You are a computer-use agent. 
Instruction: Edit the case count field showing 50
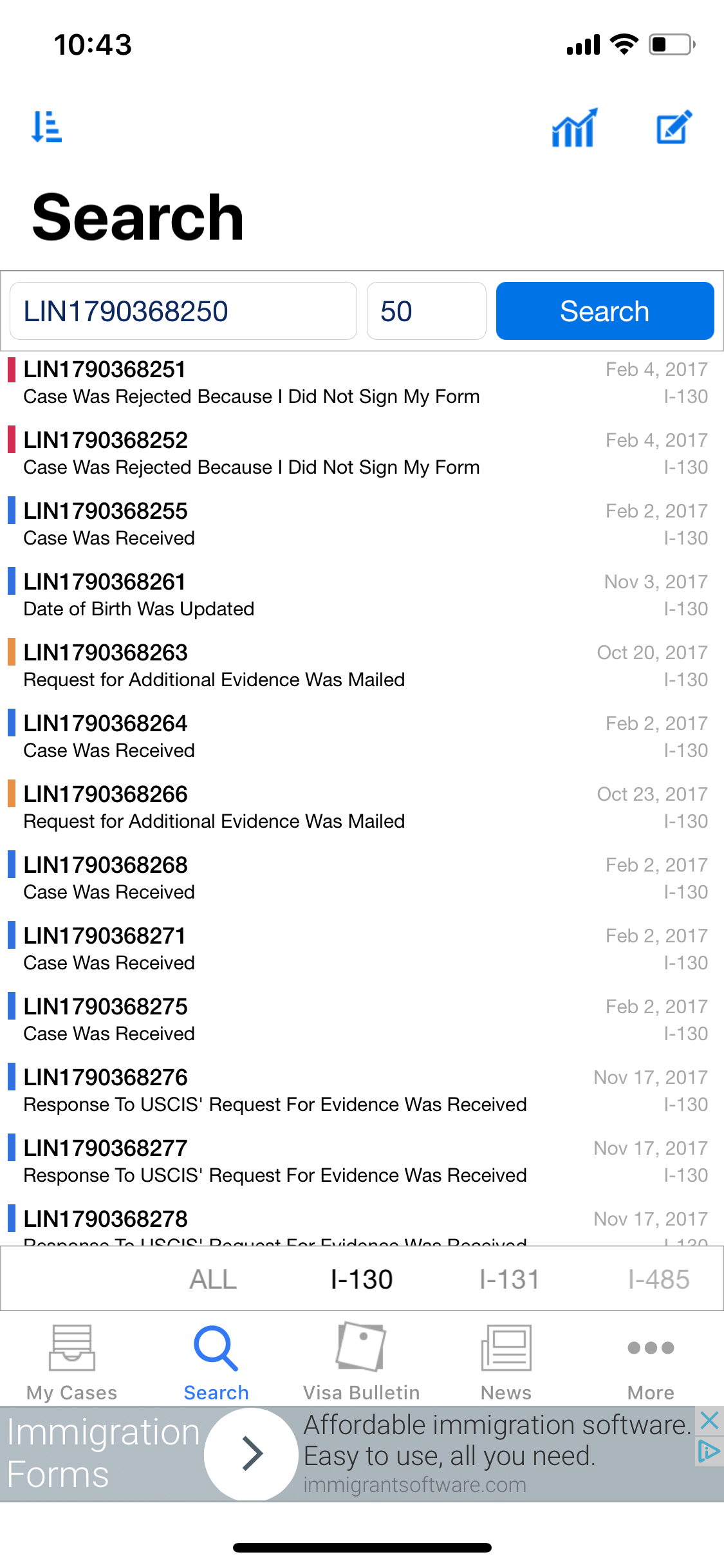[x=426, y=311]
